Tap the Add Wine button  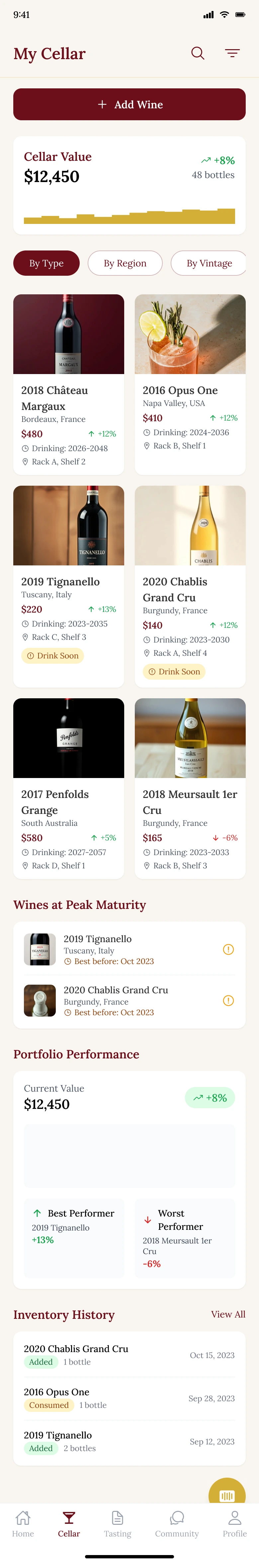(129, 104)
